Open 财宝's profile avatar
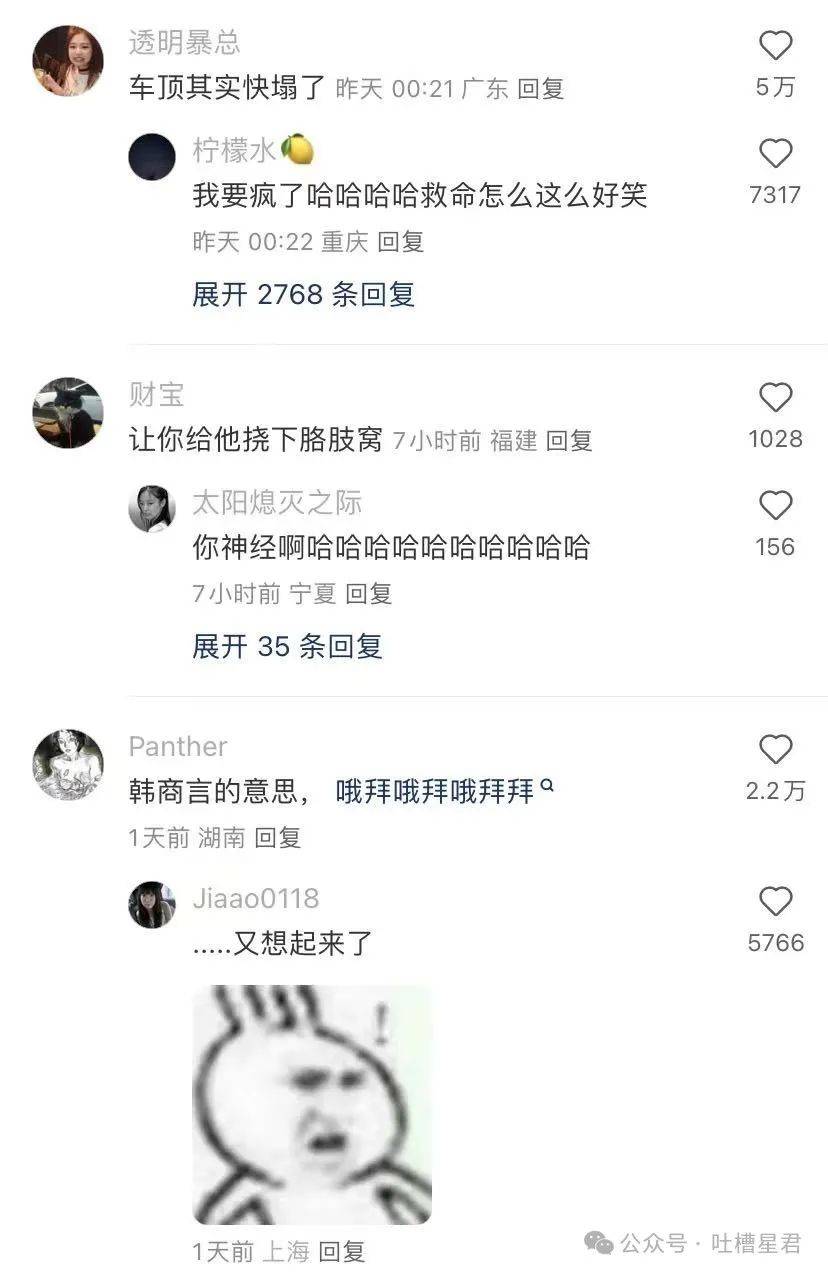828x1276 pixels. tap(68, 413)
